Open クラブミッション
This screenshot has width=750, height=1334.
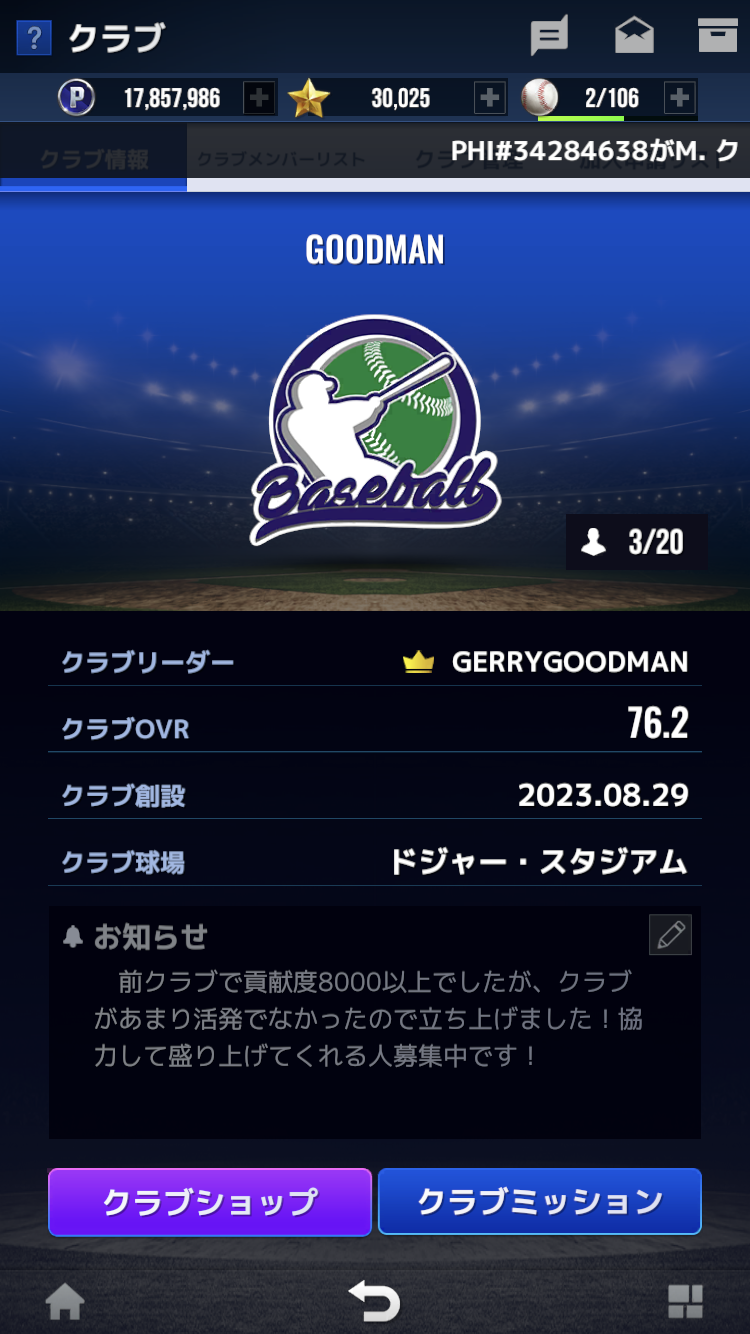point(540,1202)
